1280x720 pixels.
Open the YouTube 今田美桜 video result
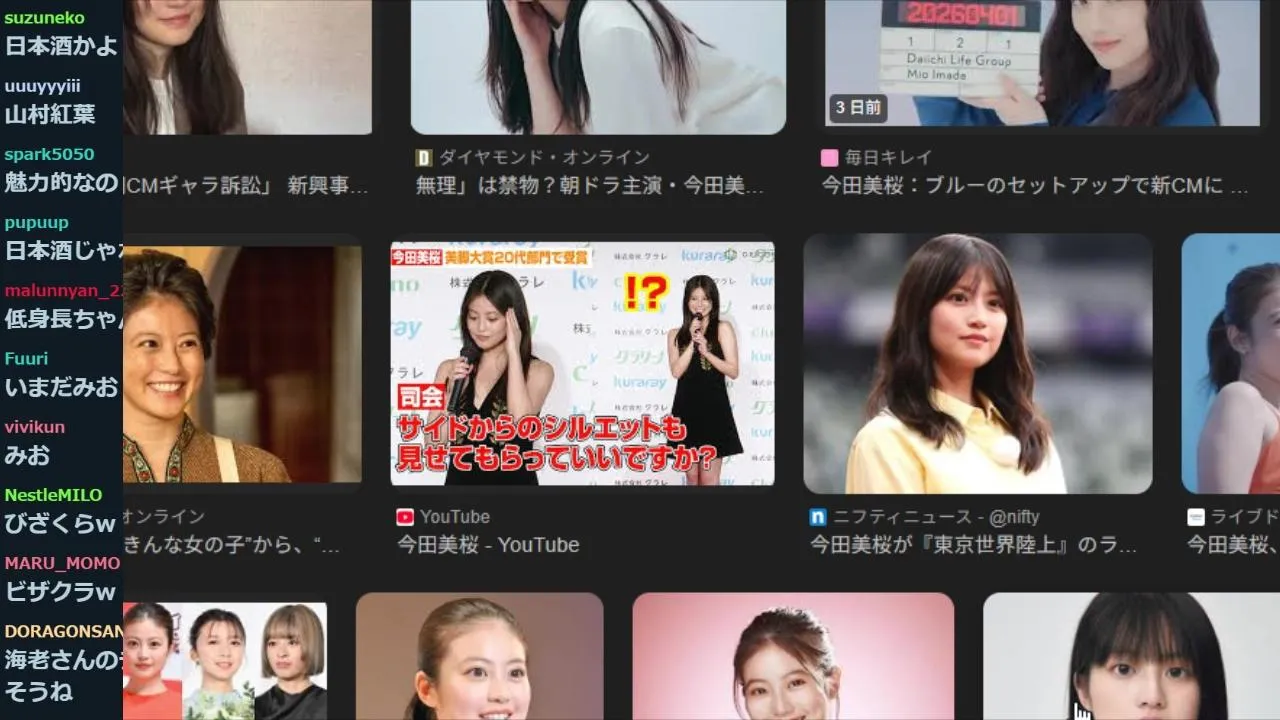click(x=582, y=364)
